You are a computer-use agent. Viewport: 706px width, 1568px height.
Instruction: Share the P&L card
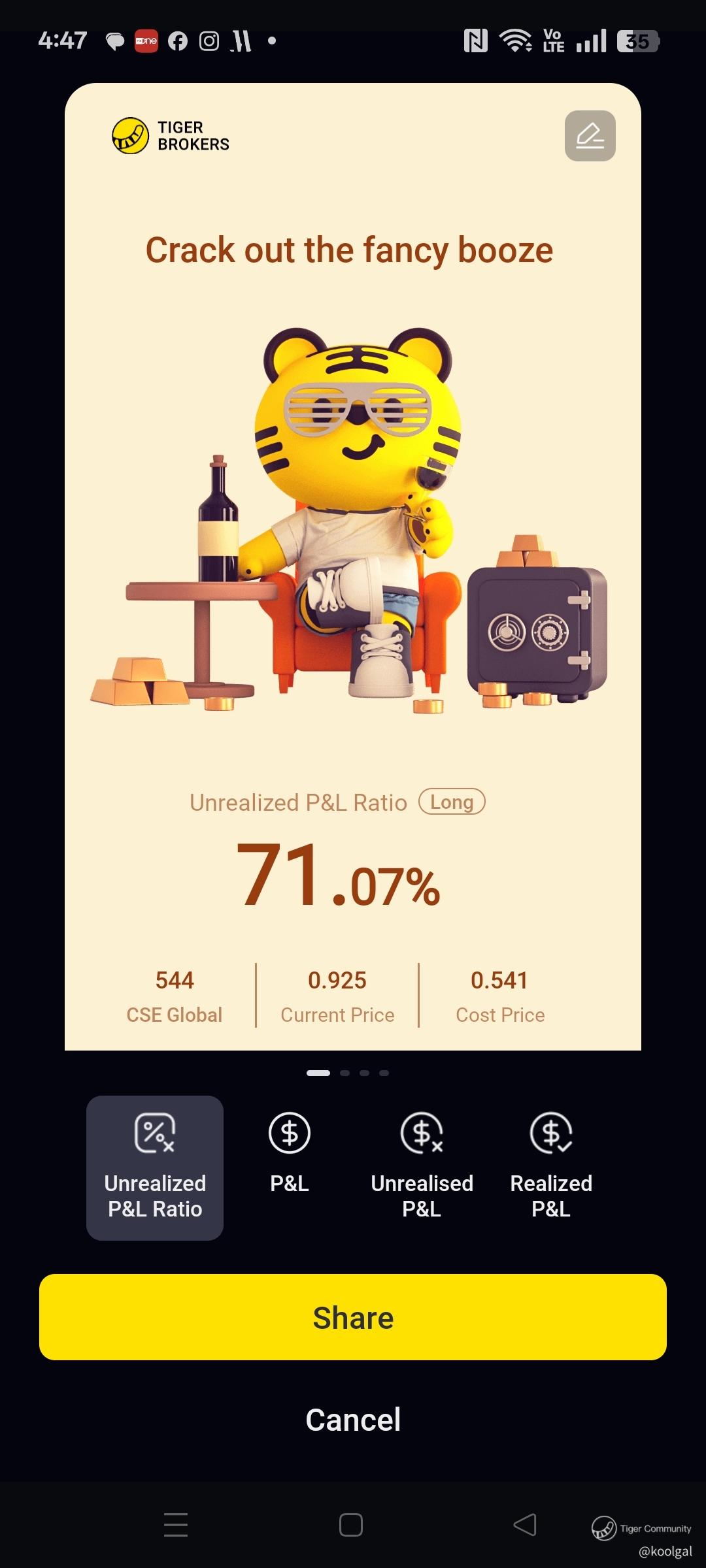click(x=353, y=1317)
